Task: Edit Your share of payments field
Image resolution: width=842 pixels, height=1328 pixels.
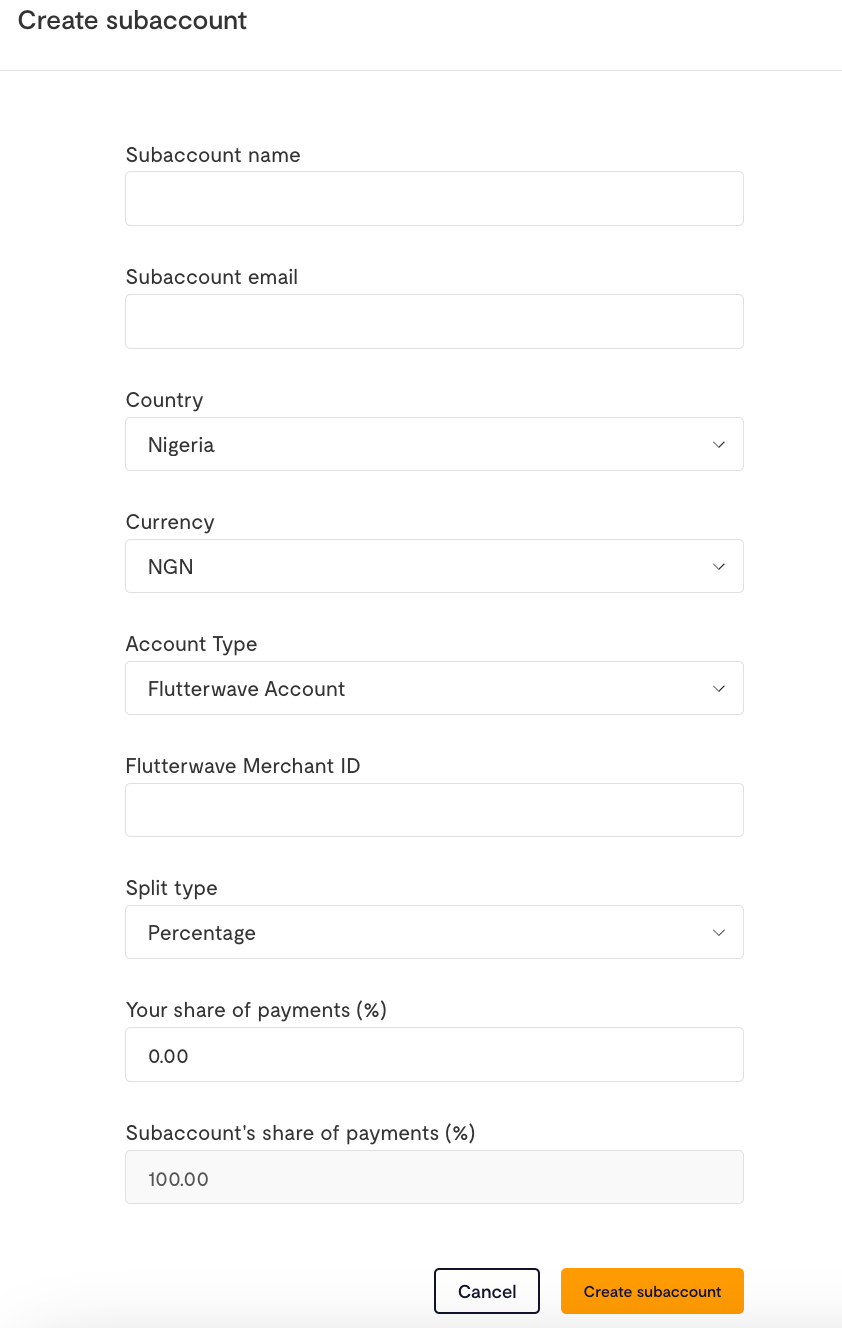Action: click(434, 1055)
